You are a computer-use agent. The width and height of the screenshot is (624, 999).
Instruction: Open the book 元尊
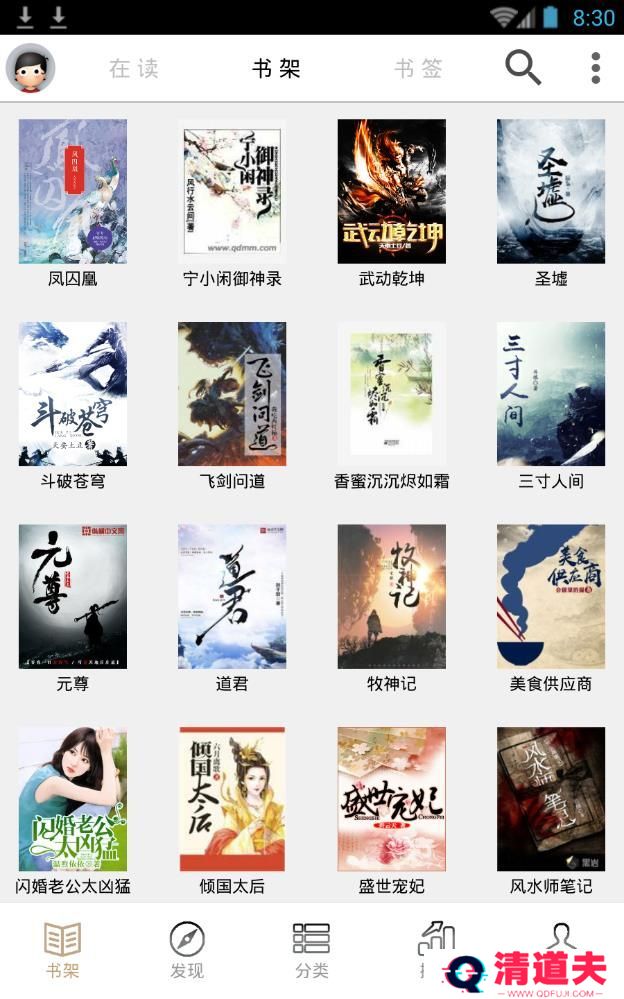pos(73,596)
